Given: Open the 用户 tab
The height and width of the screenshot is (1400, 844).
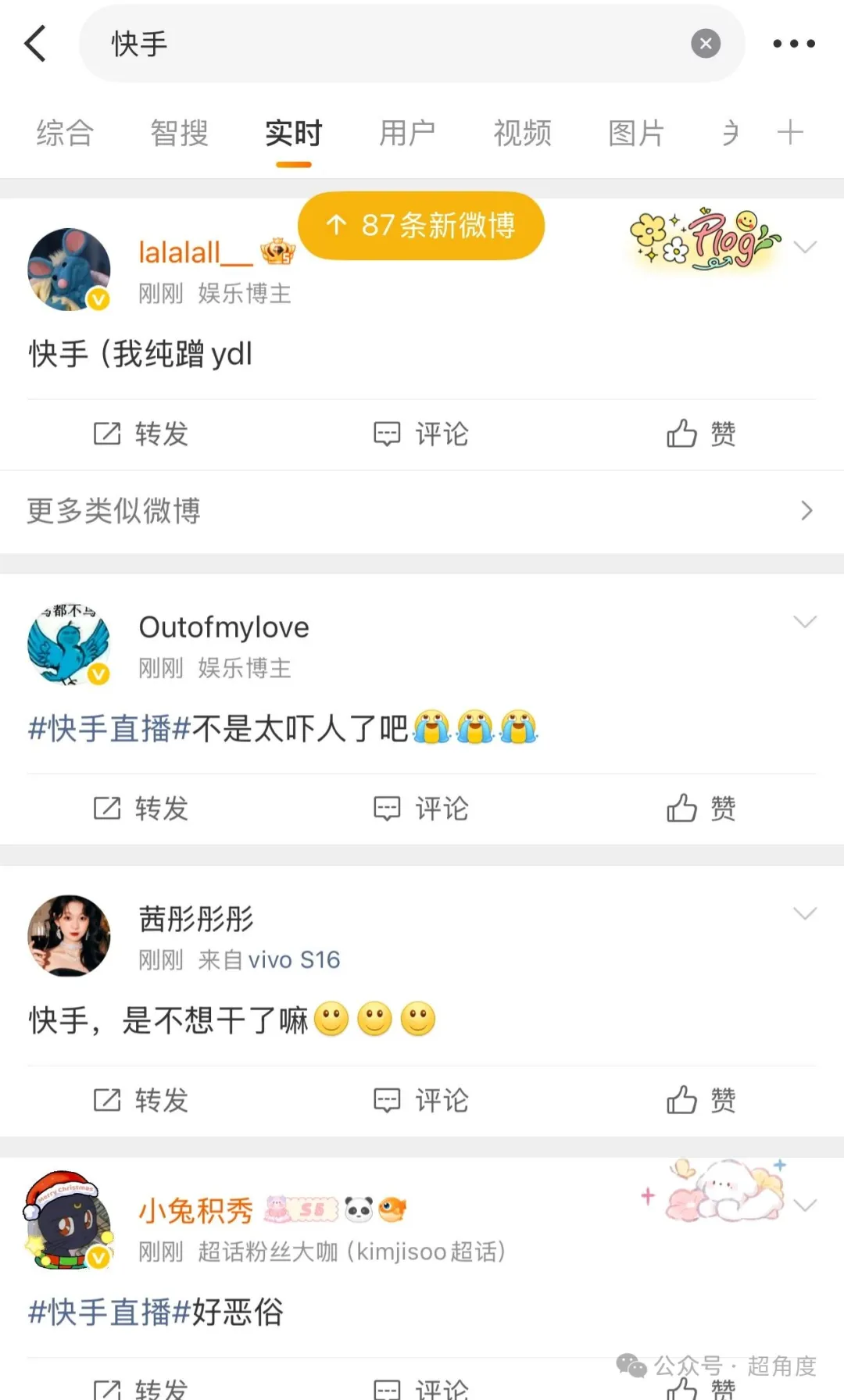Looking at the screenshot, I should (x=407, y=133).
